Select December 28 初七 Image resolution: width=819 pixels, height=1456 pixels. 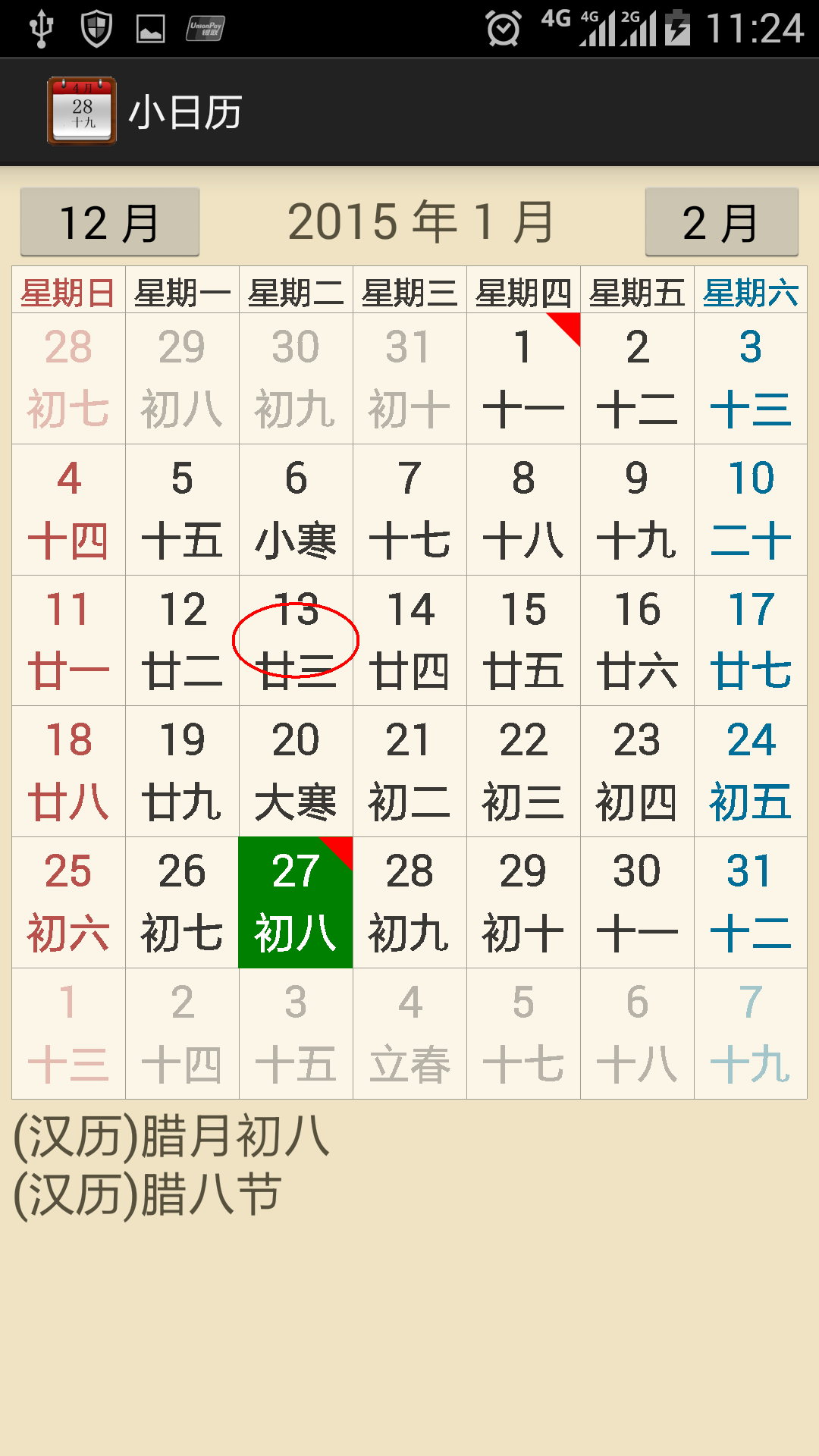[68, 378]
